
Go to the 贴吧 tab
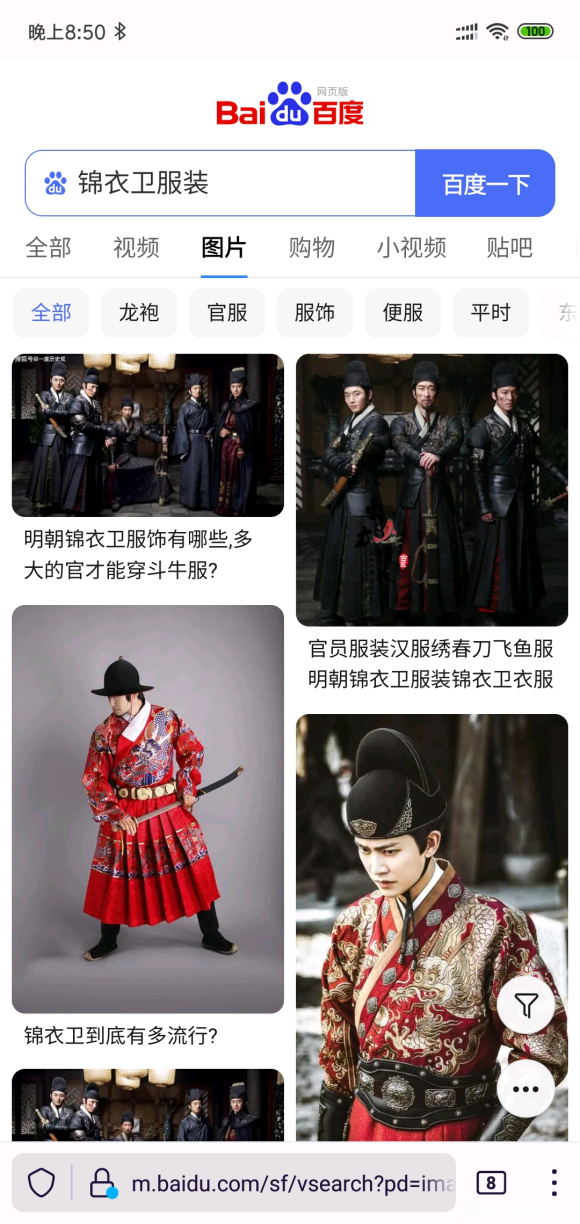point(510,247)
